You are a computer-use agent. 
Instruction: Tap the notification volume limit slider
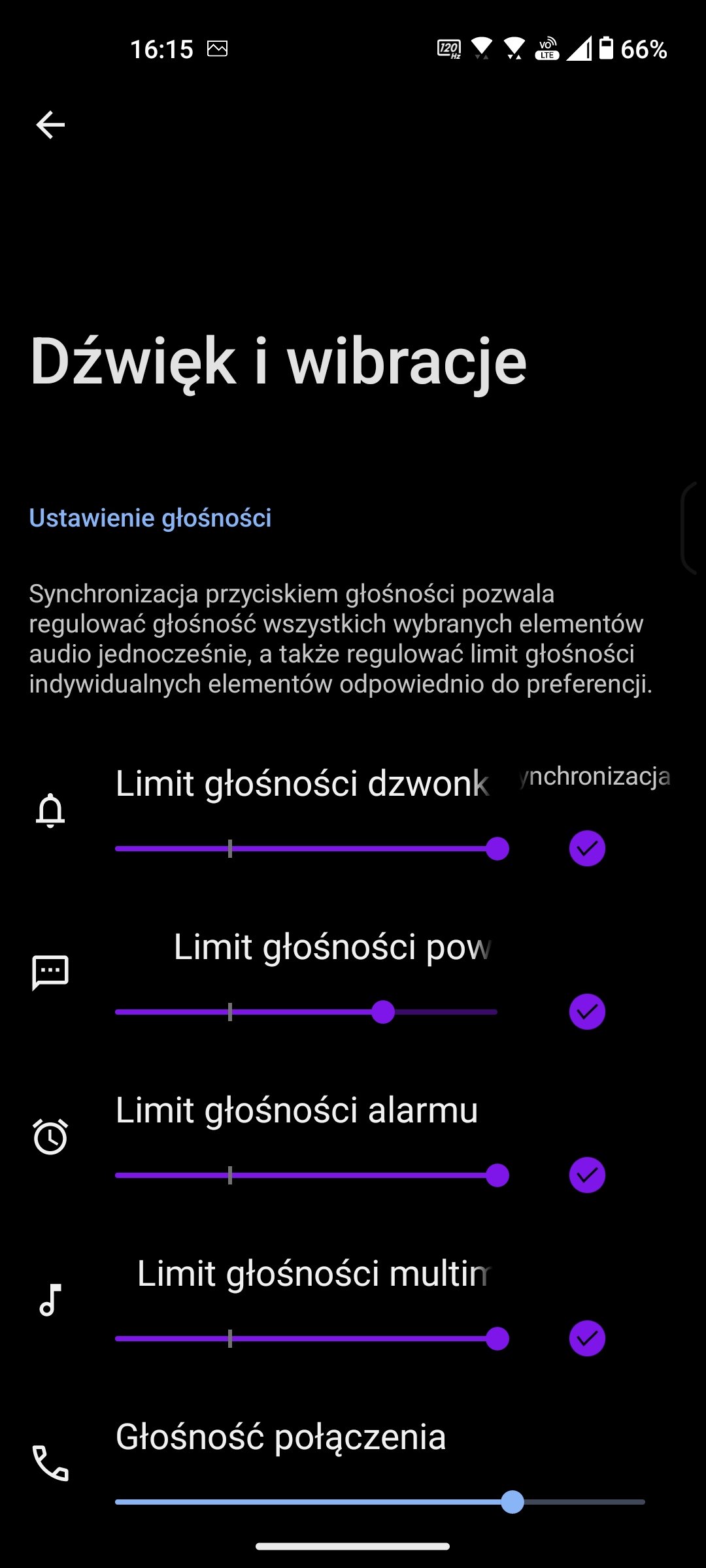[x=307, y=1012]
